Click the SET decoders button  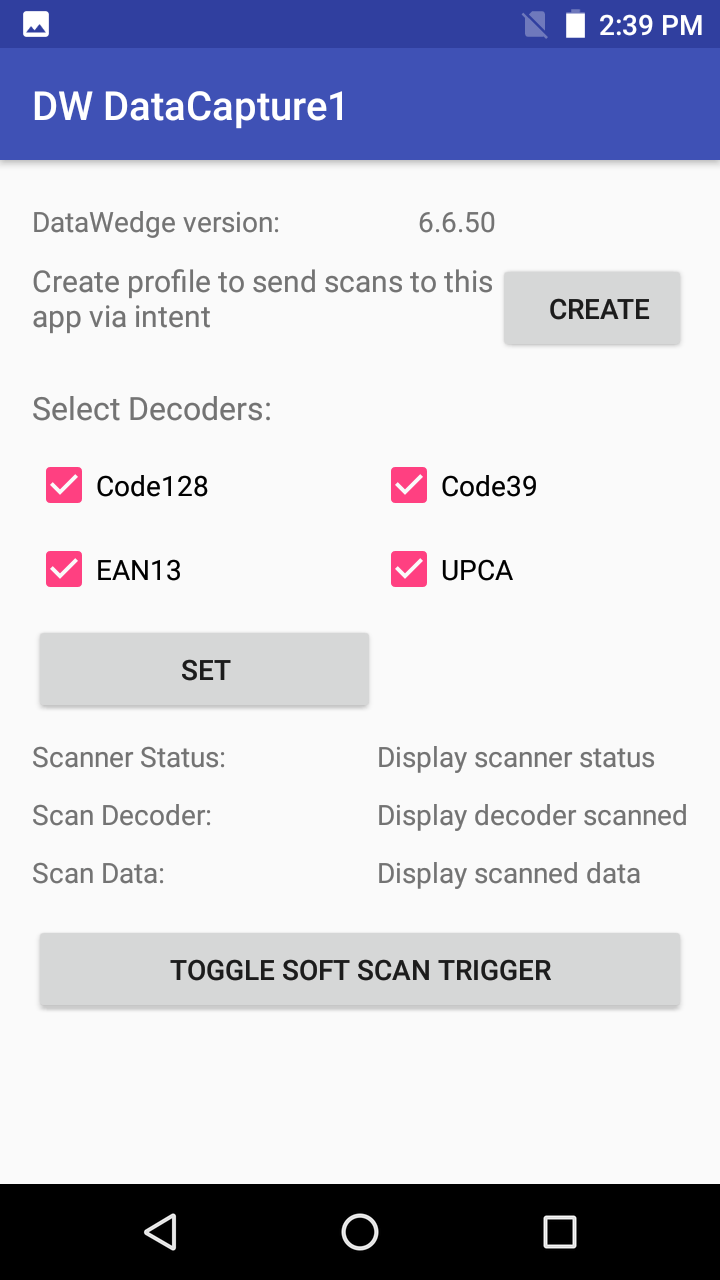coord(204,669)
